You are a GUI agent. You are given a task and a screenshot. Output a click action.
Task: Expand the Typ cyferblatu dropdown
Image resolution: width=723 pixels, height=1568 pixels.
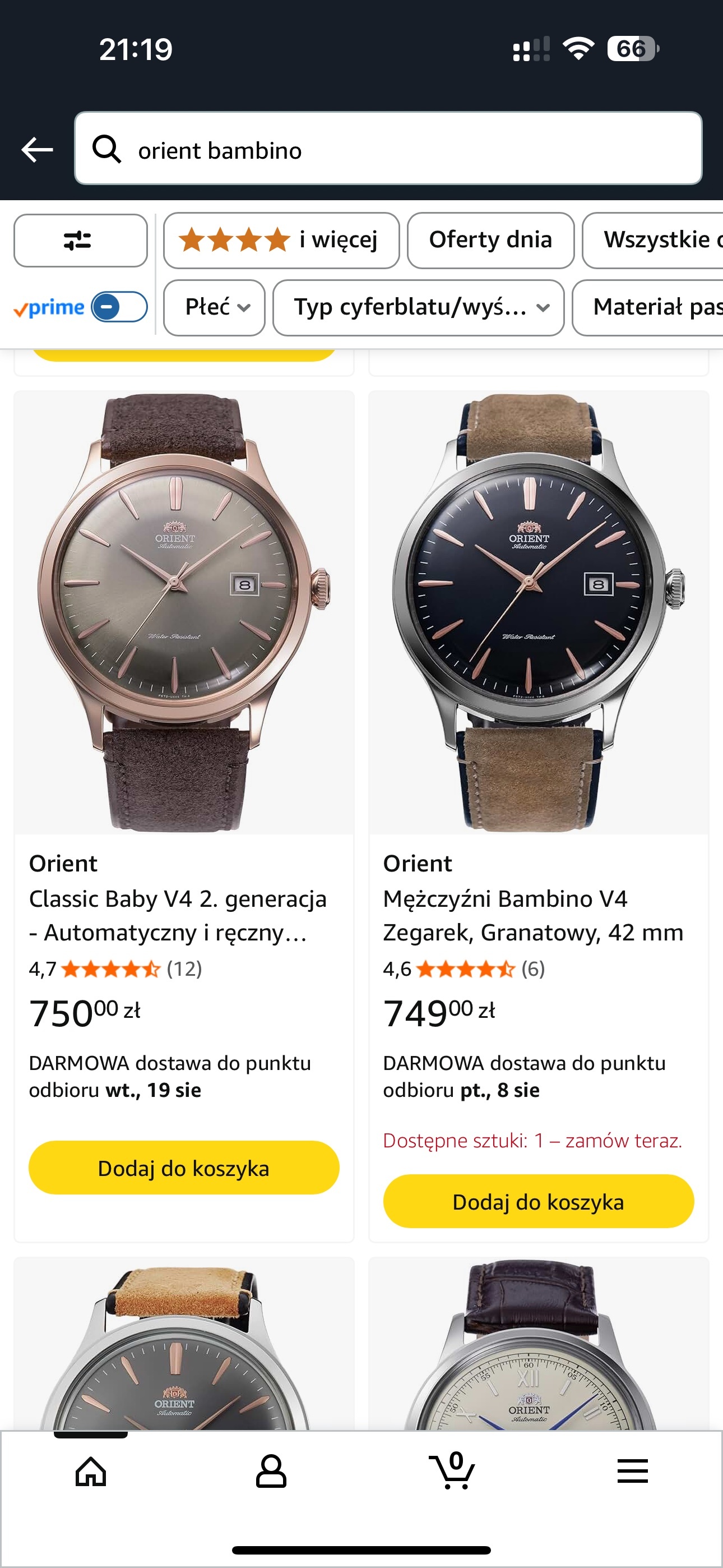[x=418, y=307]
